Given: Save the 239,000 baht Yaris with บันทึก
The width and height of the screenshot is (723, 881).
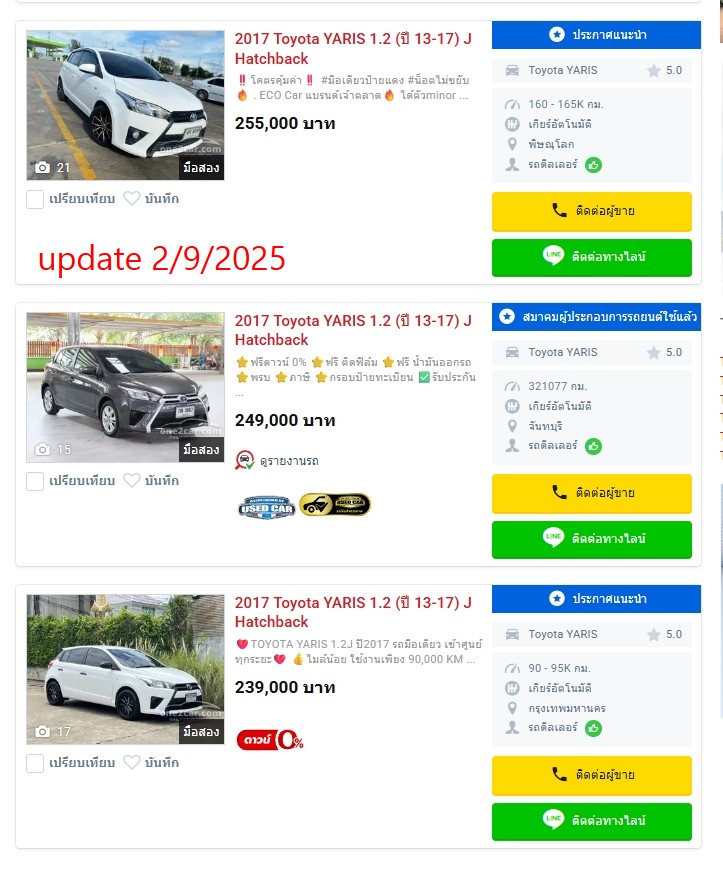Looking at the screenshot, I should 152,763.
